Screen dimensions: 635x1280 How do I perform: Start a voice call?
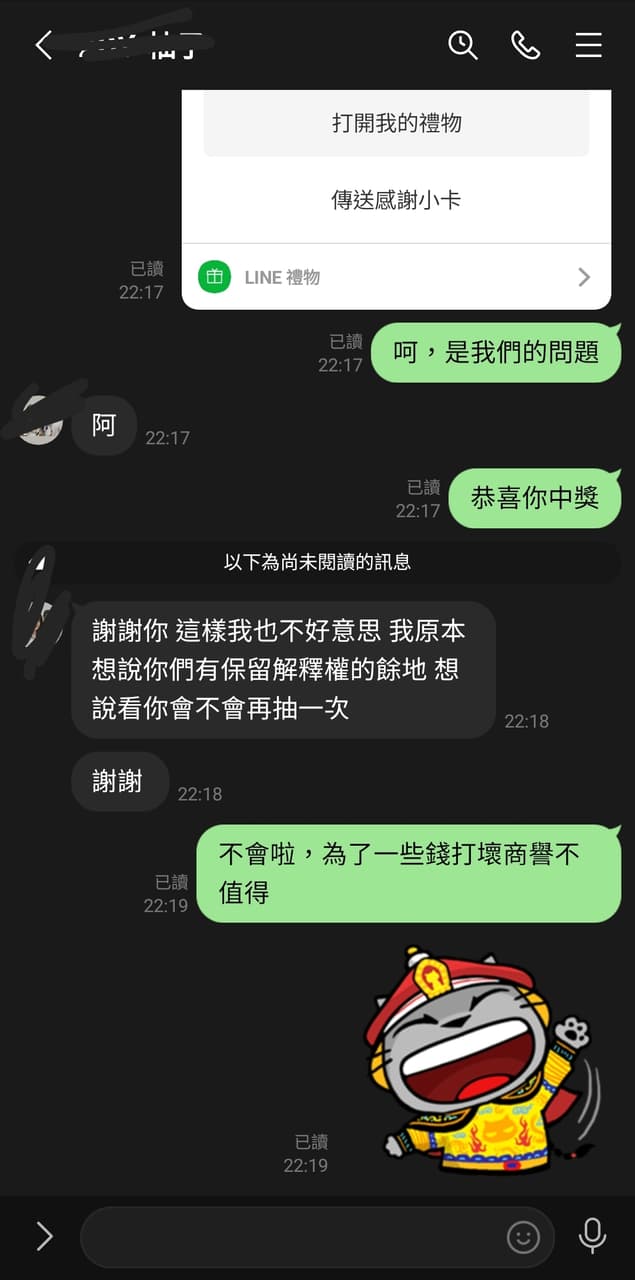(x=525, y=45)
